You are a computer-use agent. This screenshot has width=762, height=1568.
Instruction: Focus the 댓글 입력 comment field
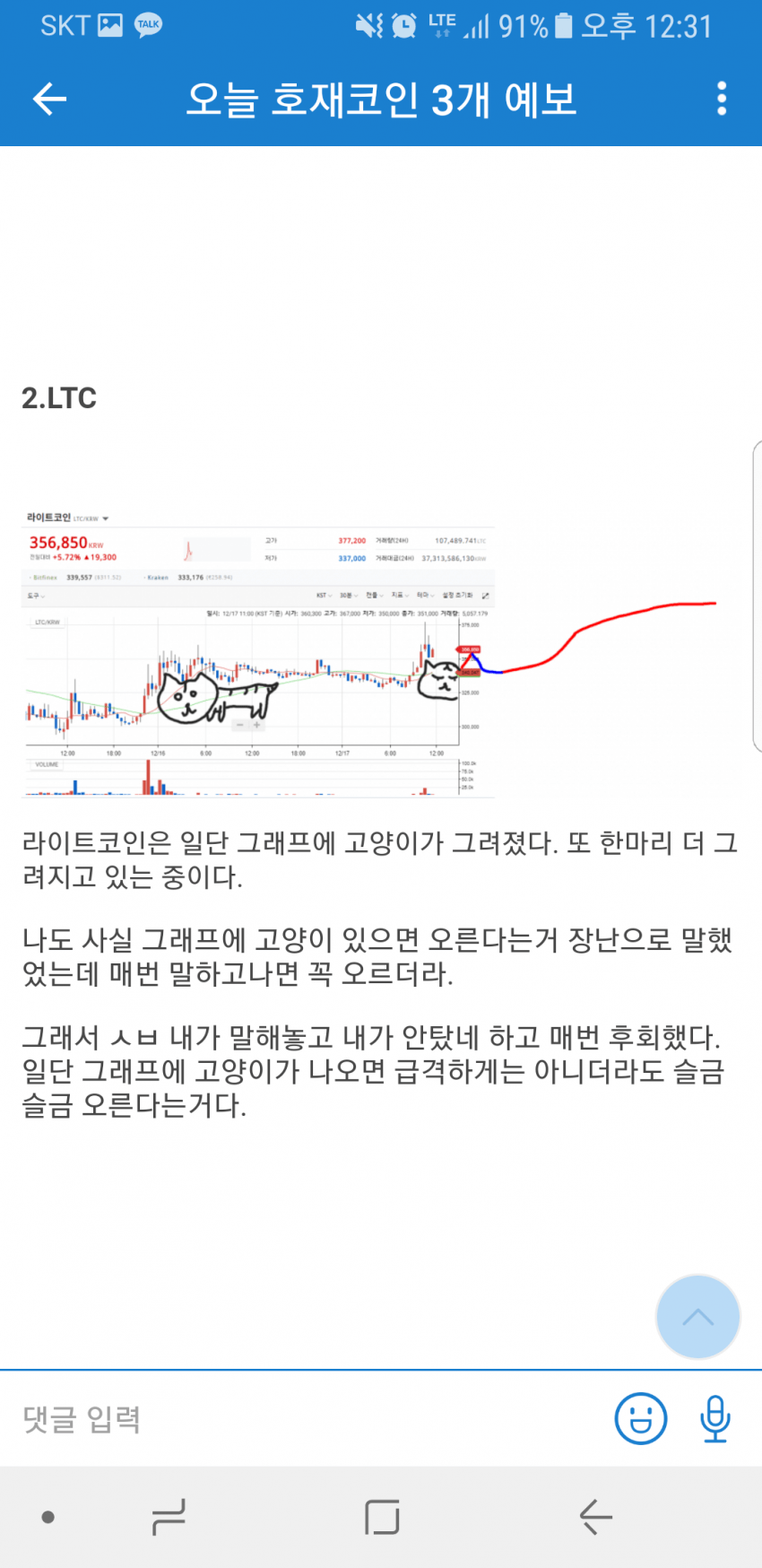pos(305,1419)
